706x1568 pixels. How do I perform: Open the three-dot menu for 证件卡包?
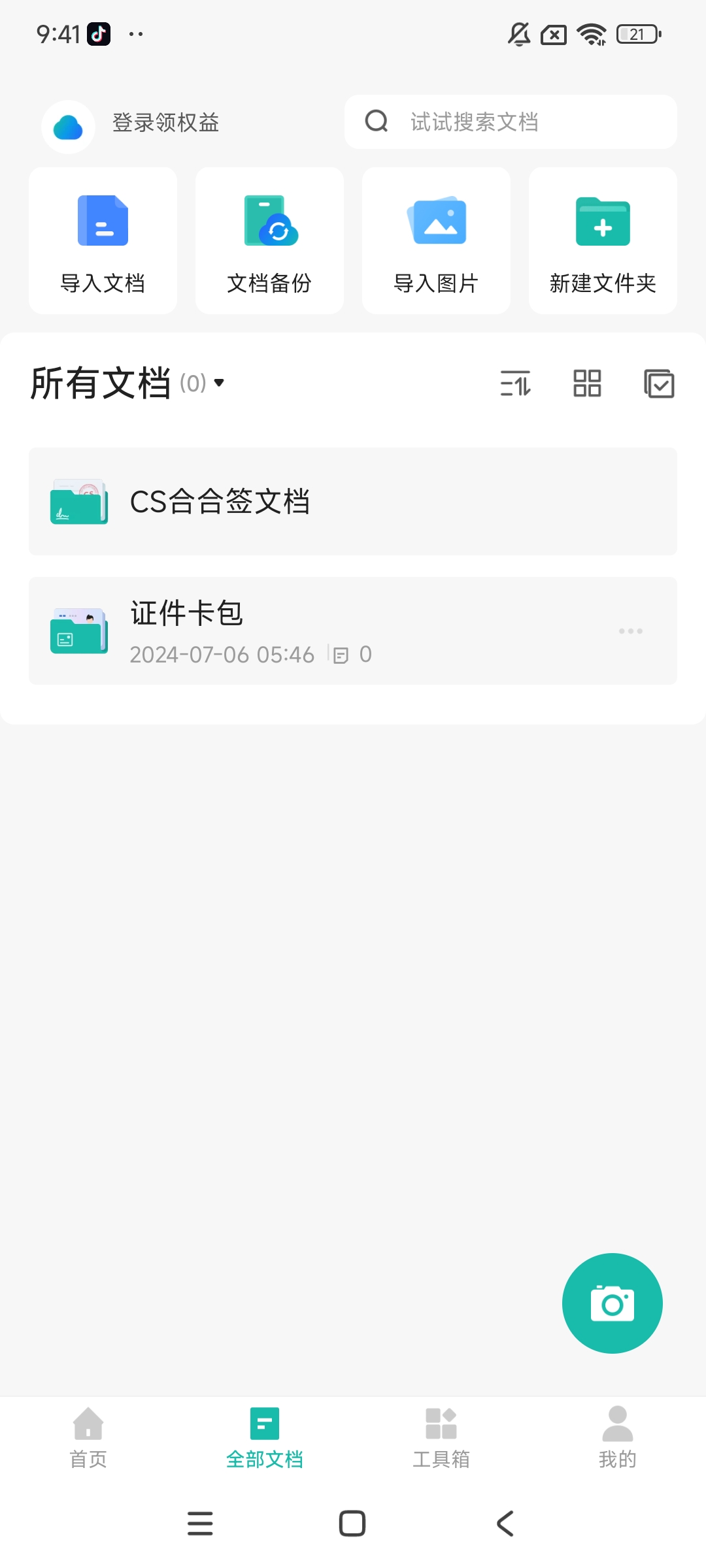tap(630, 630)
